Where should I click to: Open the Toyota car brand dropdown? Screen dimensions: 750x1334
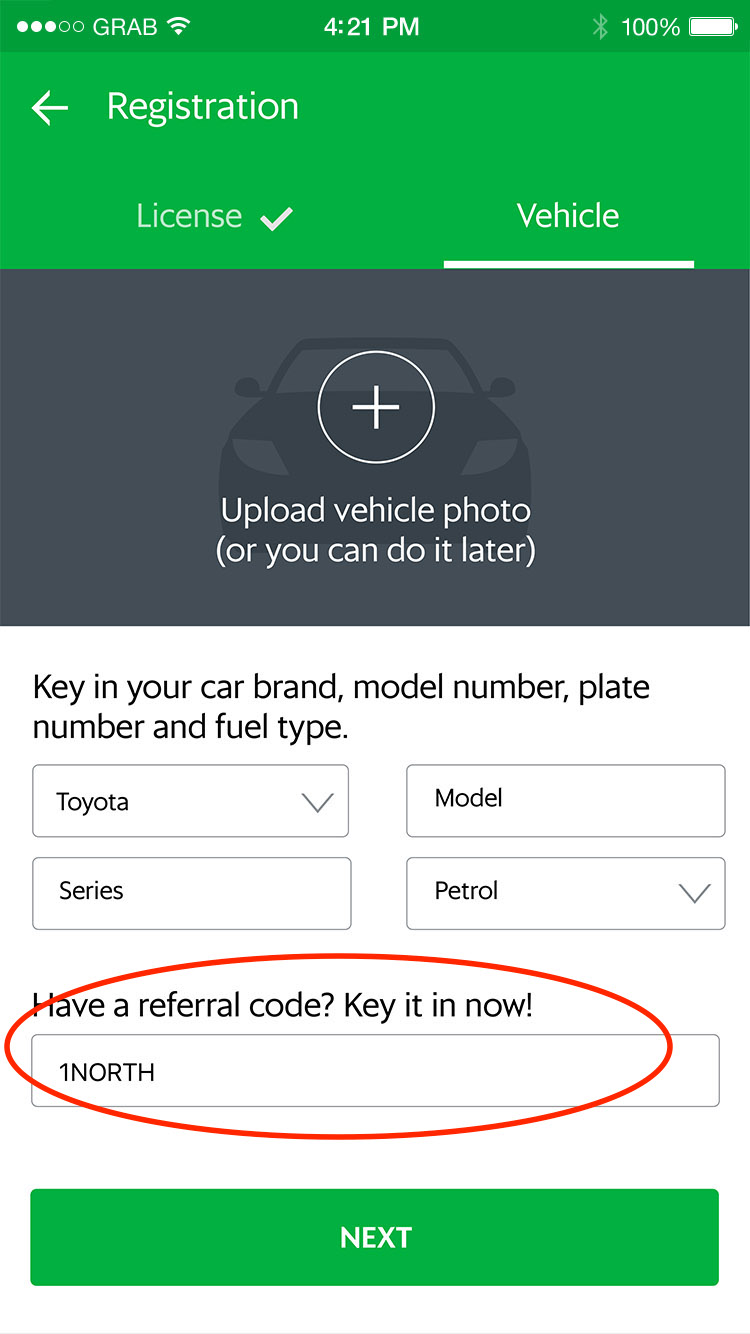(191, 801)
